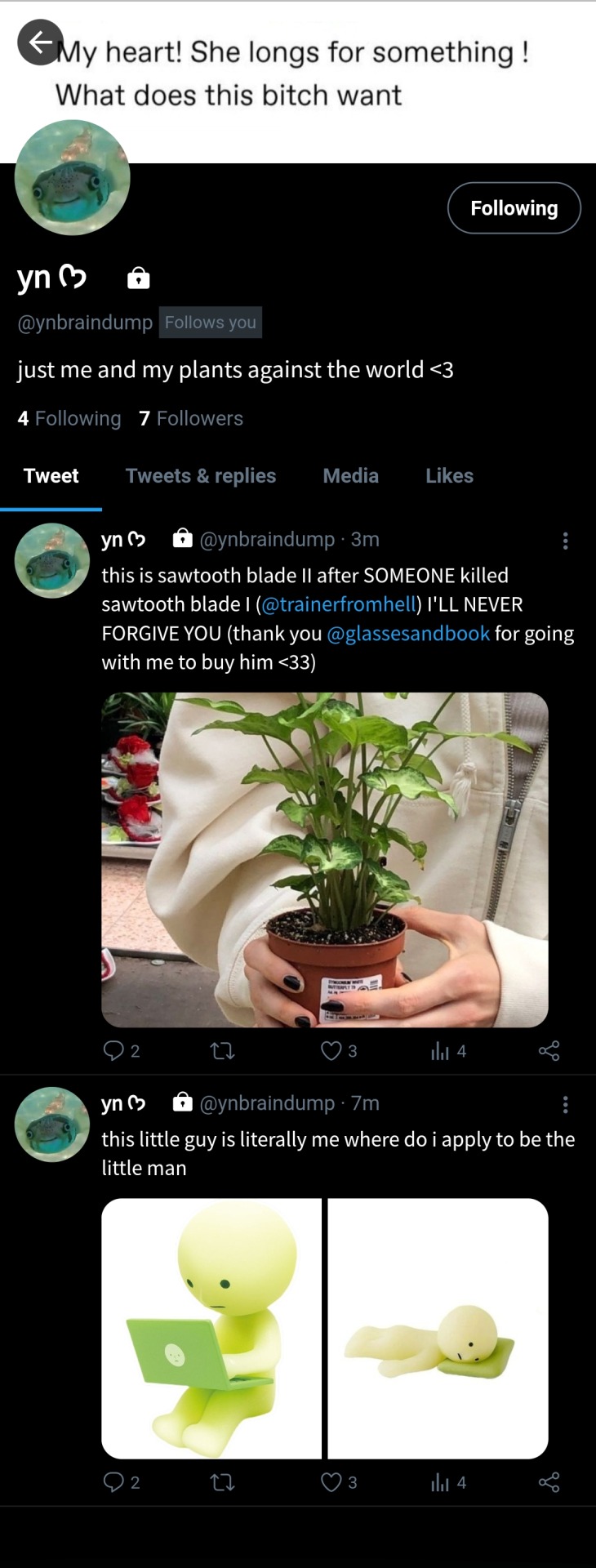Go back with the arrow button
The image size is (596, 1568).
(40, 42)
